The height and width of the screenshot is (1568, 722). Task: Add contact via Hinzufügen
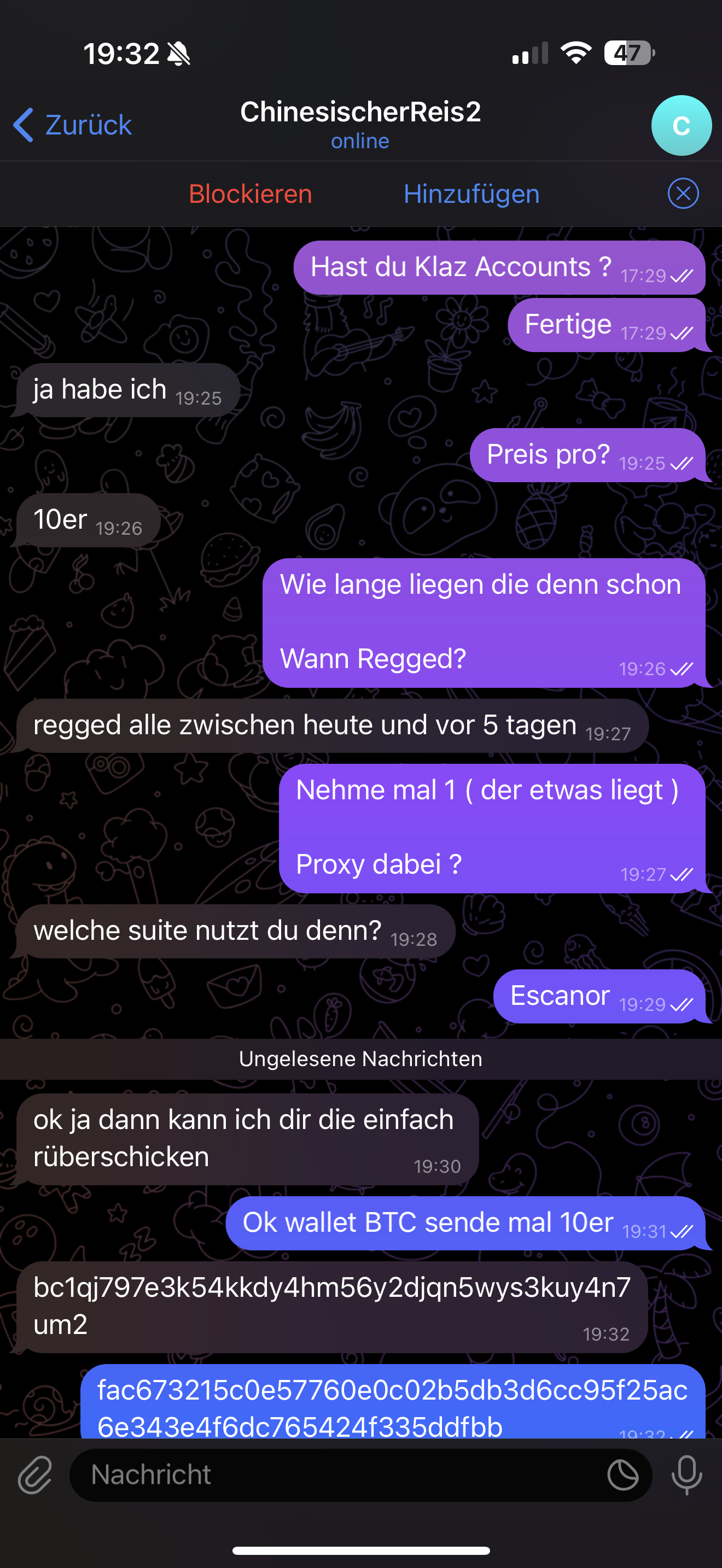[471, 194]
